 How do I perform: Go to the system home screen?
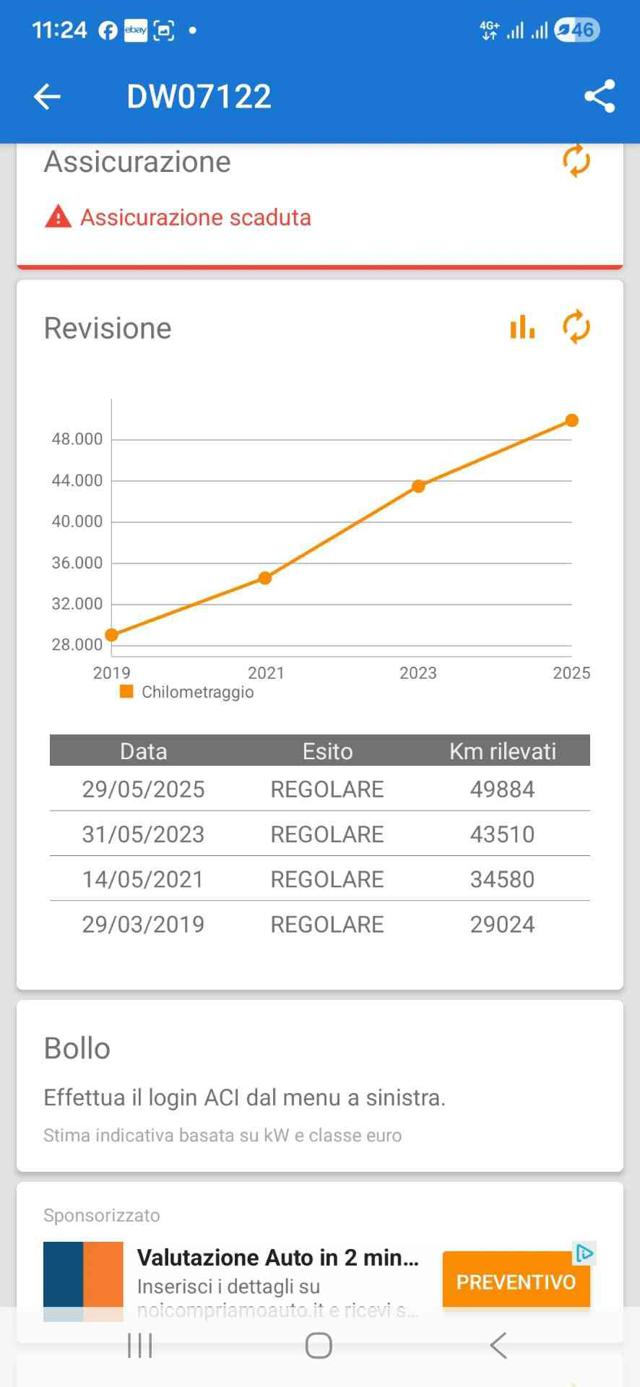tap(318, 1346)
